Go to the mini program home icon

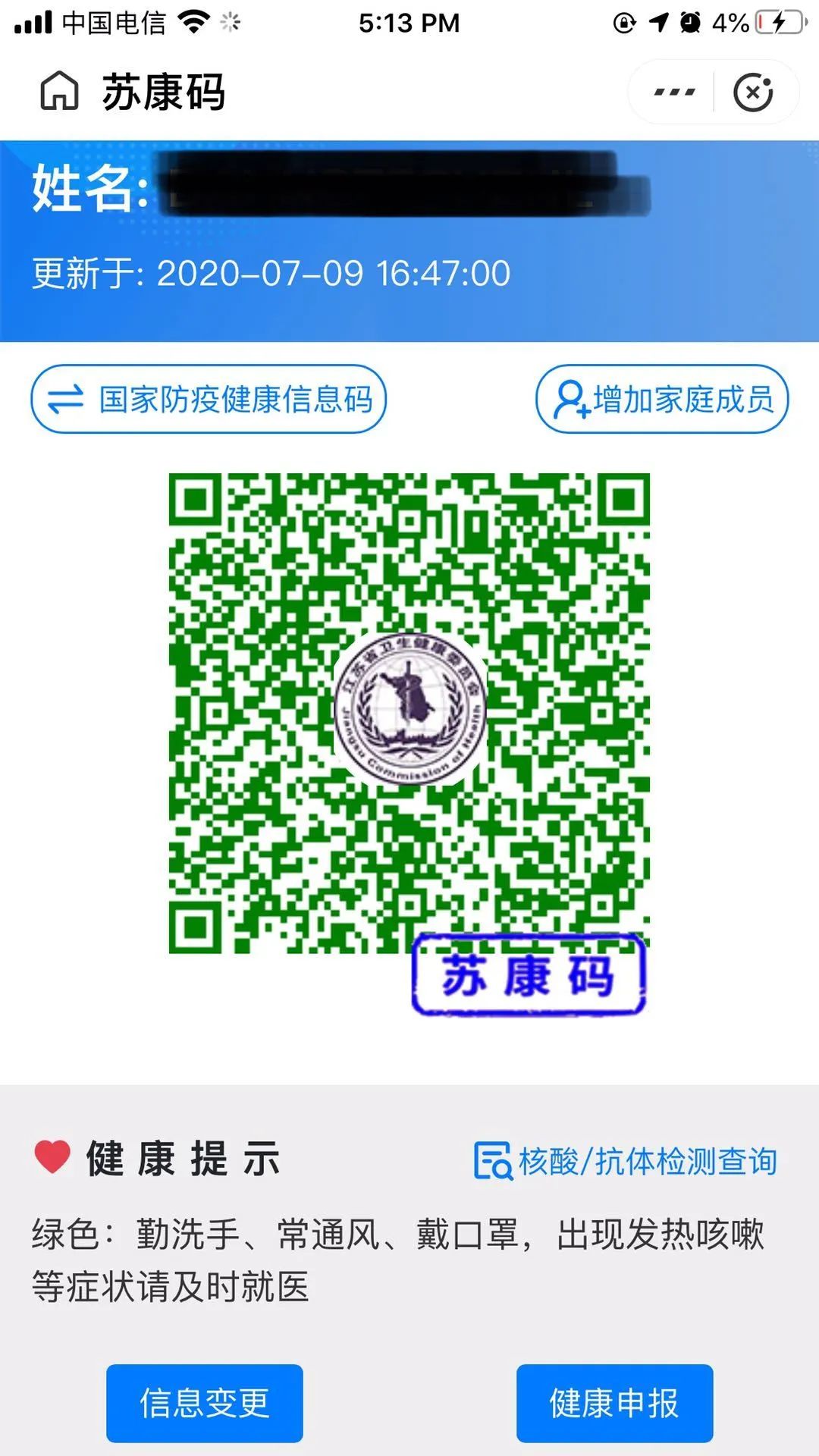point(59,92)
